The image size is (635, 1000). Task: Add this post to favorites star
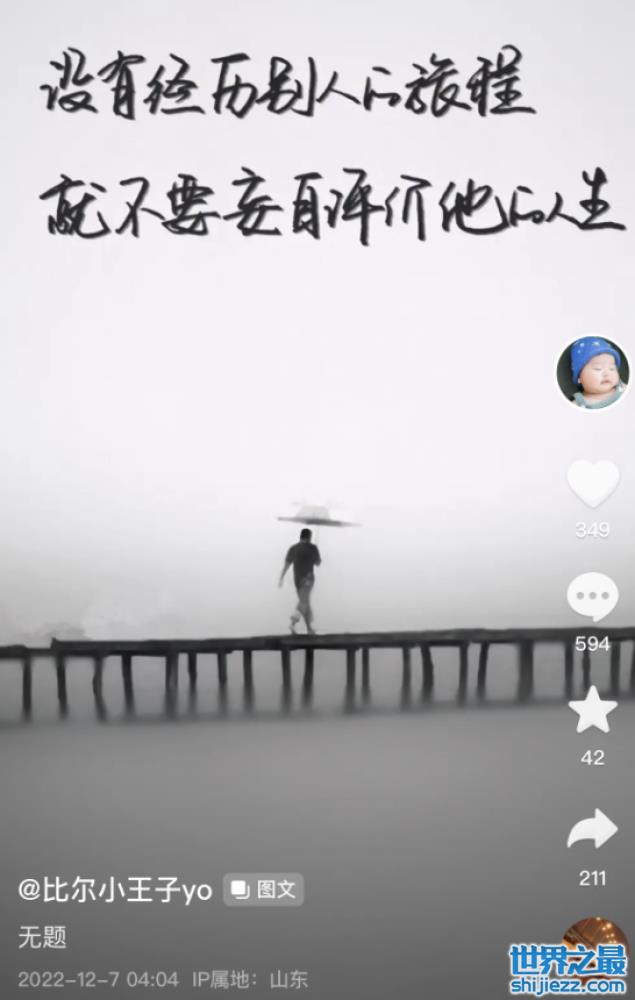click(593, 710)
